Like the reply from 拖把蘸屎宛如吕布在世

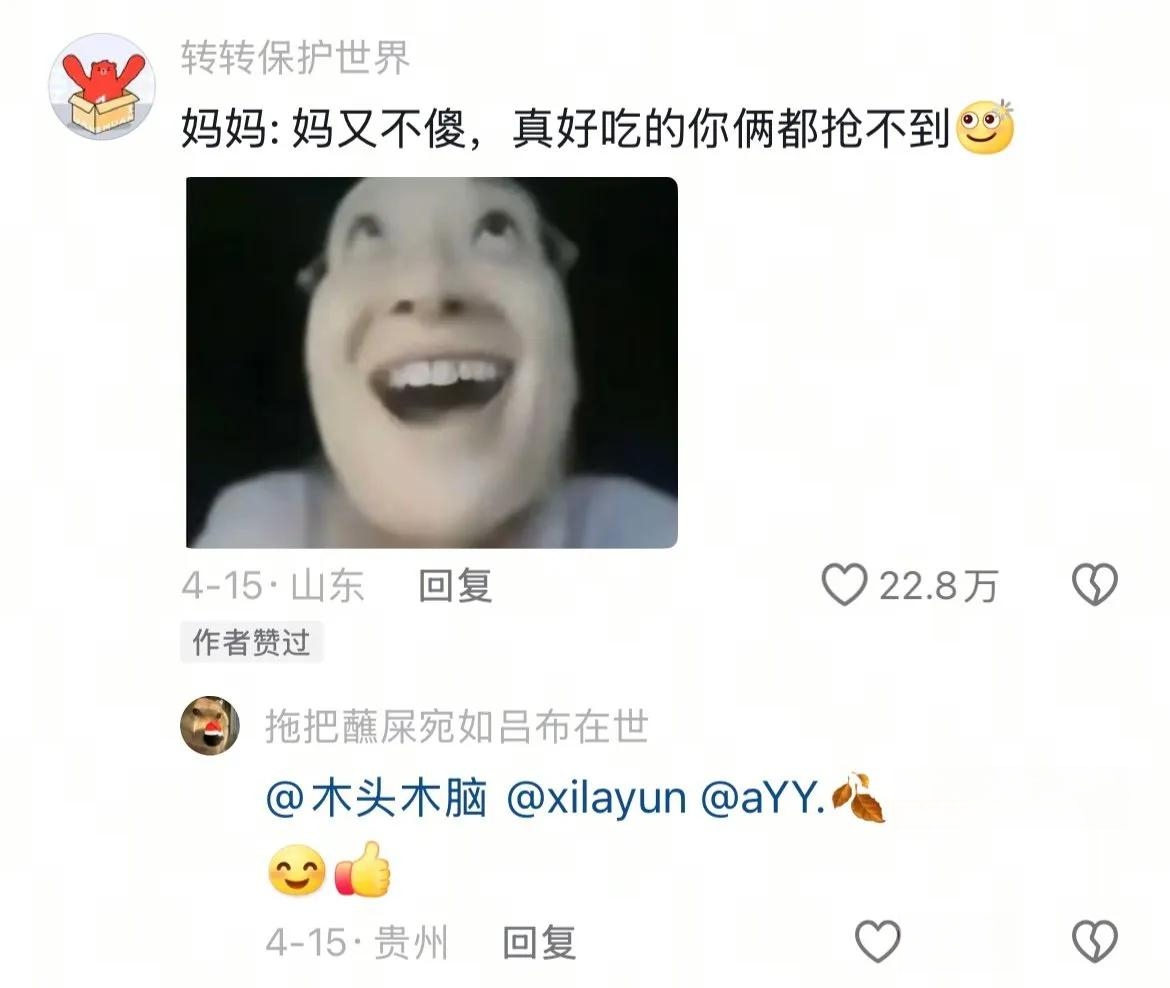(878, 942)
